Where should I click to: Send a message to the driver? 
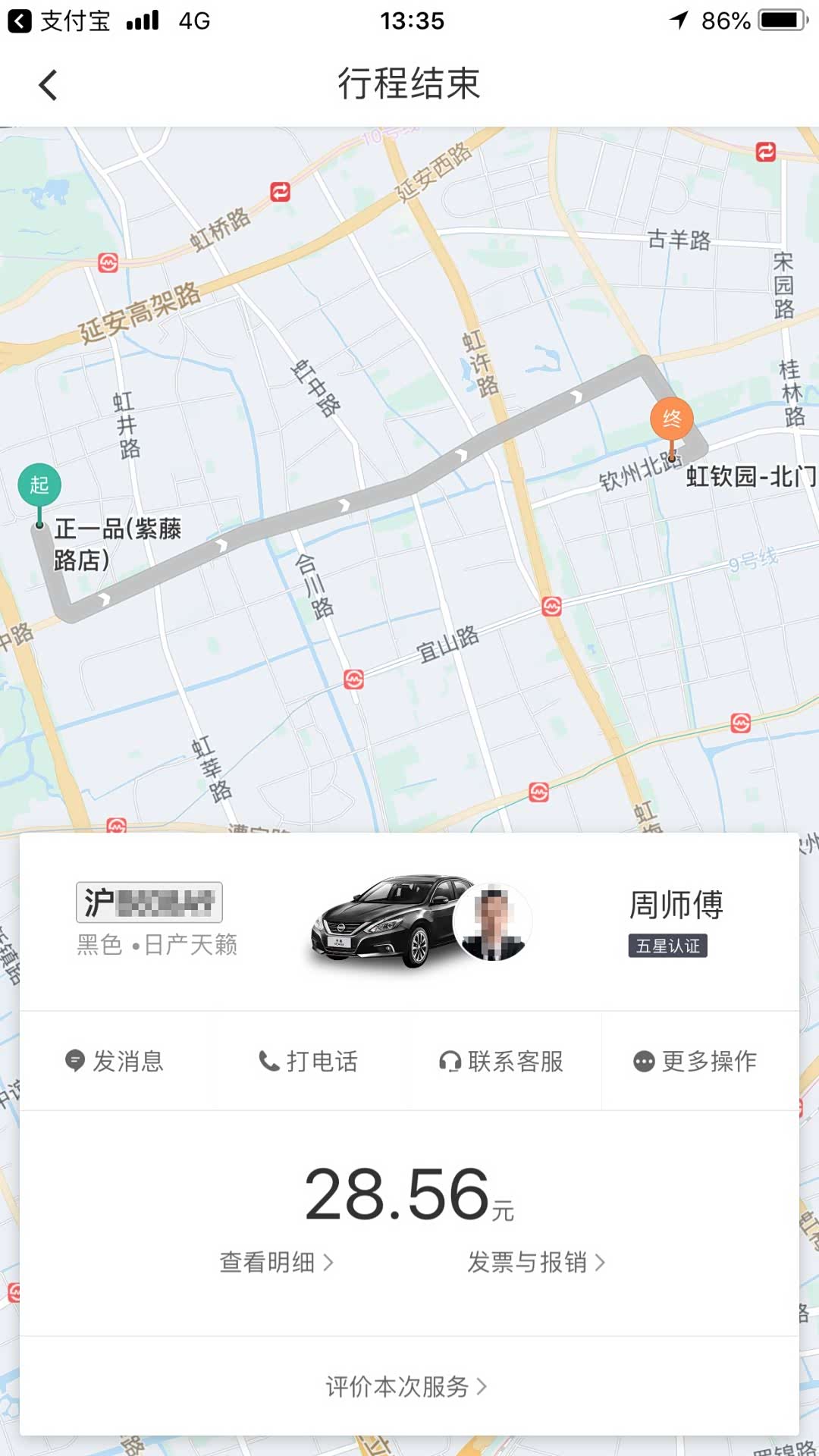[115, 1061]
